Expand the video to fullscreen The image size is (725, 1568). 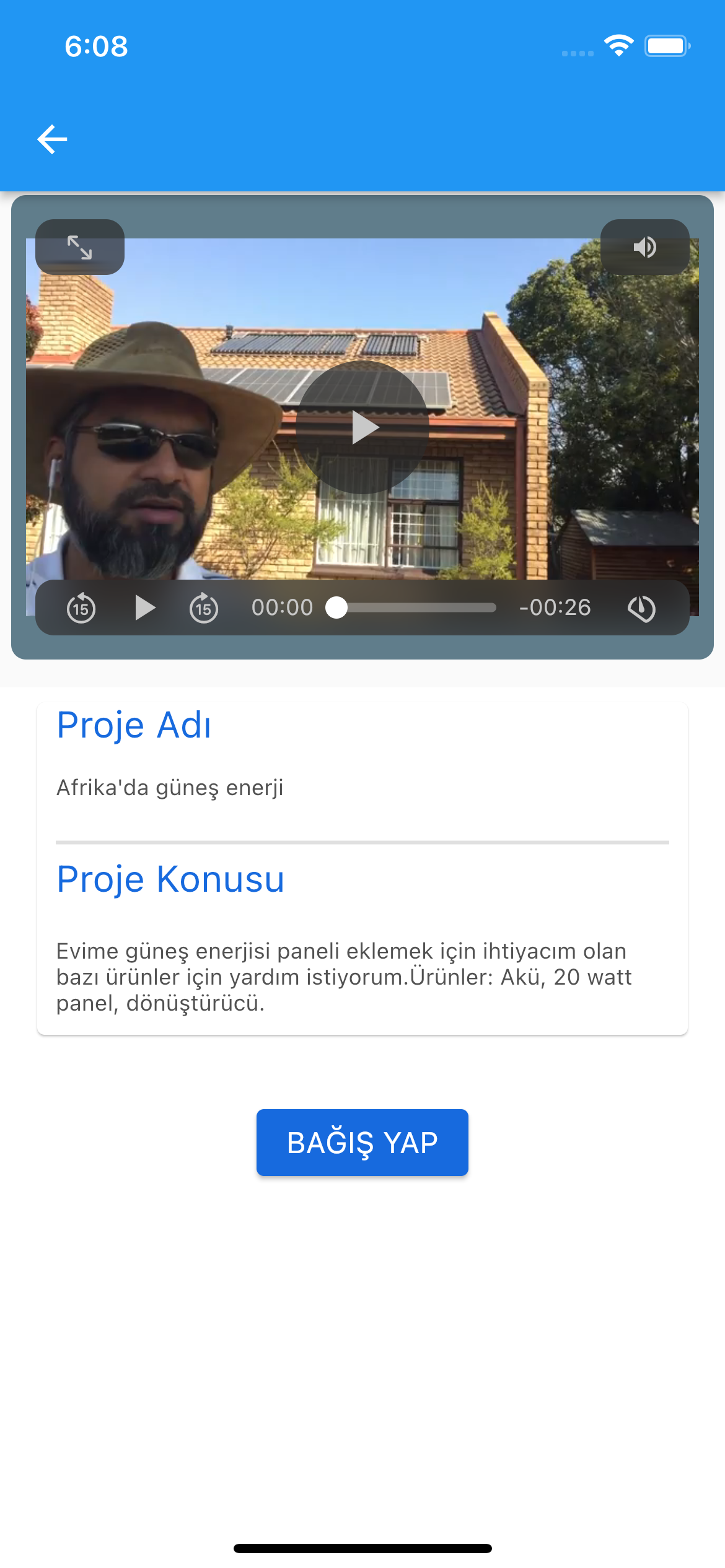(x=80, y=247)
